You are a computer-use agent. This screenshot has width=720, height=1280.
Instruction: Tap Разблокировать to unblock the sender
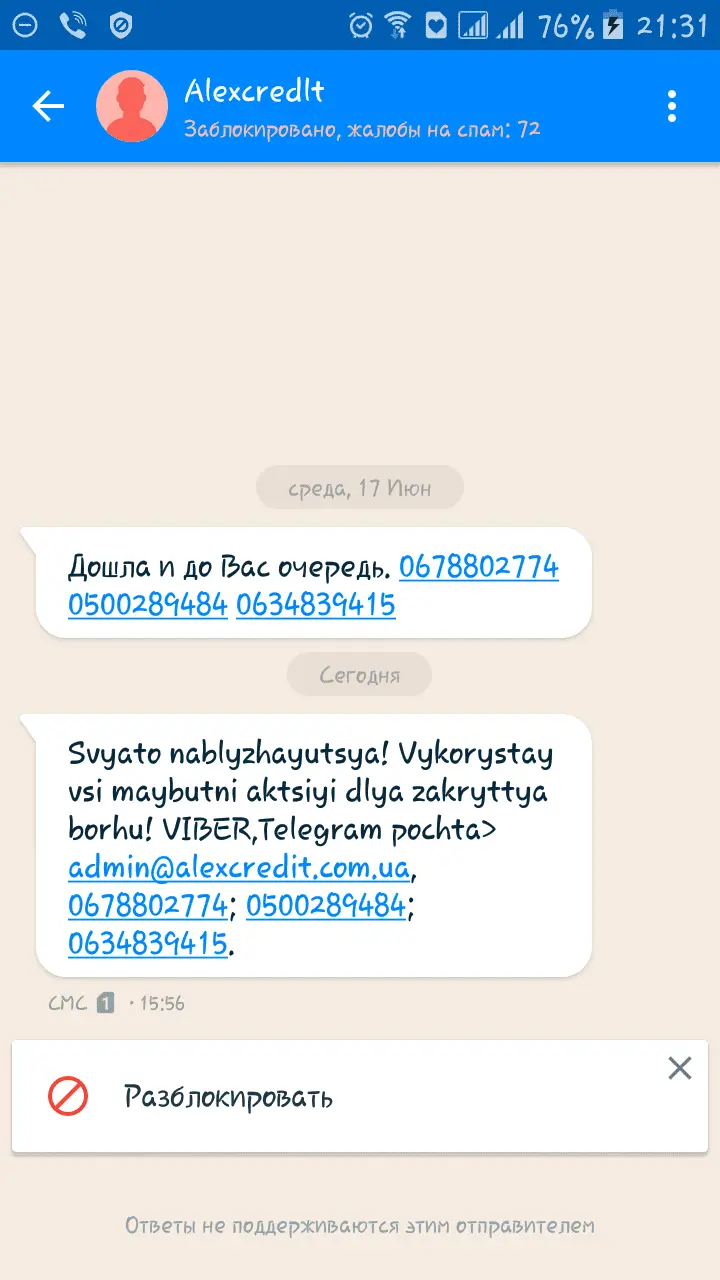[x=228, y=1097]
